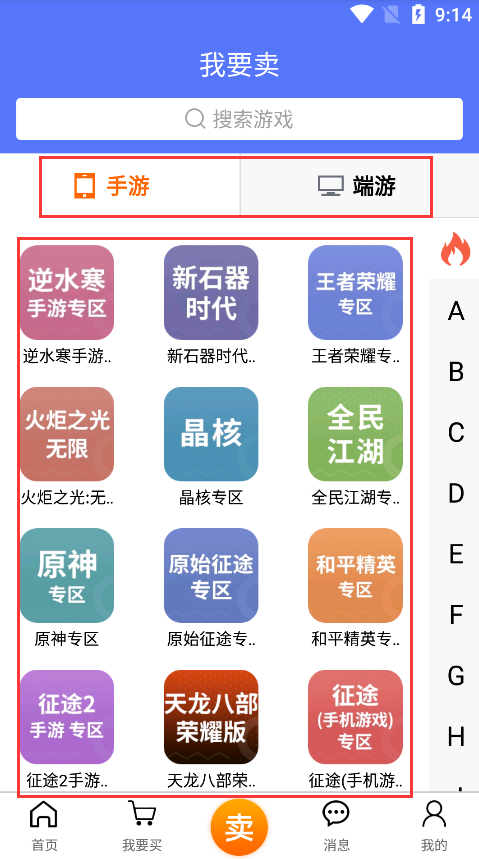Open the 我的 profile tab
Image resolution: width=479 pixels, height=859 pixels.
[x=434, y=826]
